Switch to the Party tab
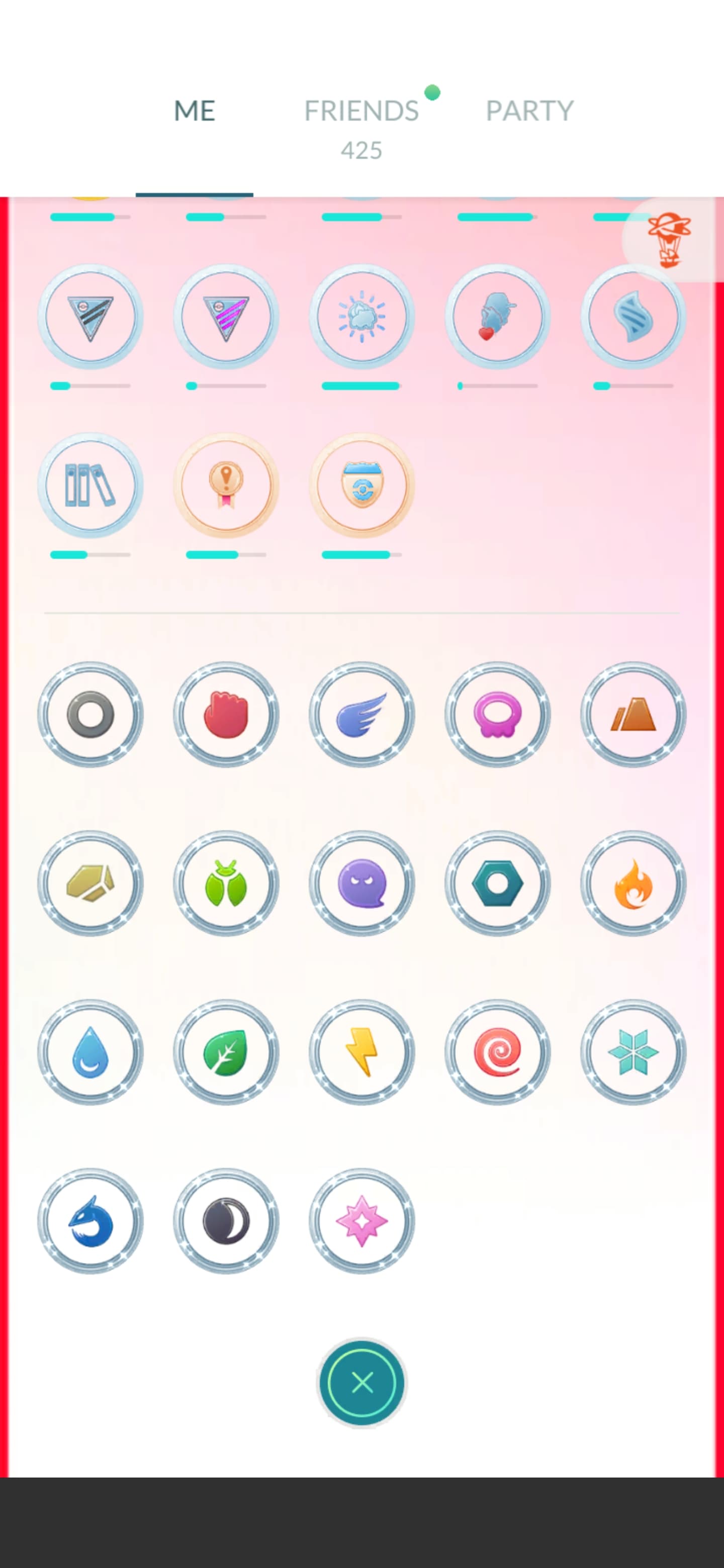The height and width of the screenshot is (1568, 724). point(528,112)
